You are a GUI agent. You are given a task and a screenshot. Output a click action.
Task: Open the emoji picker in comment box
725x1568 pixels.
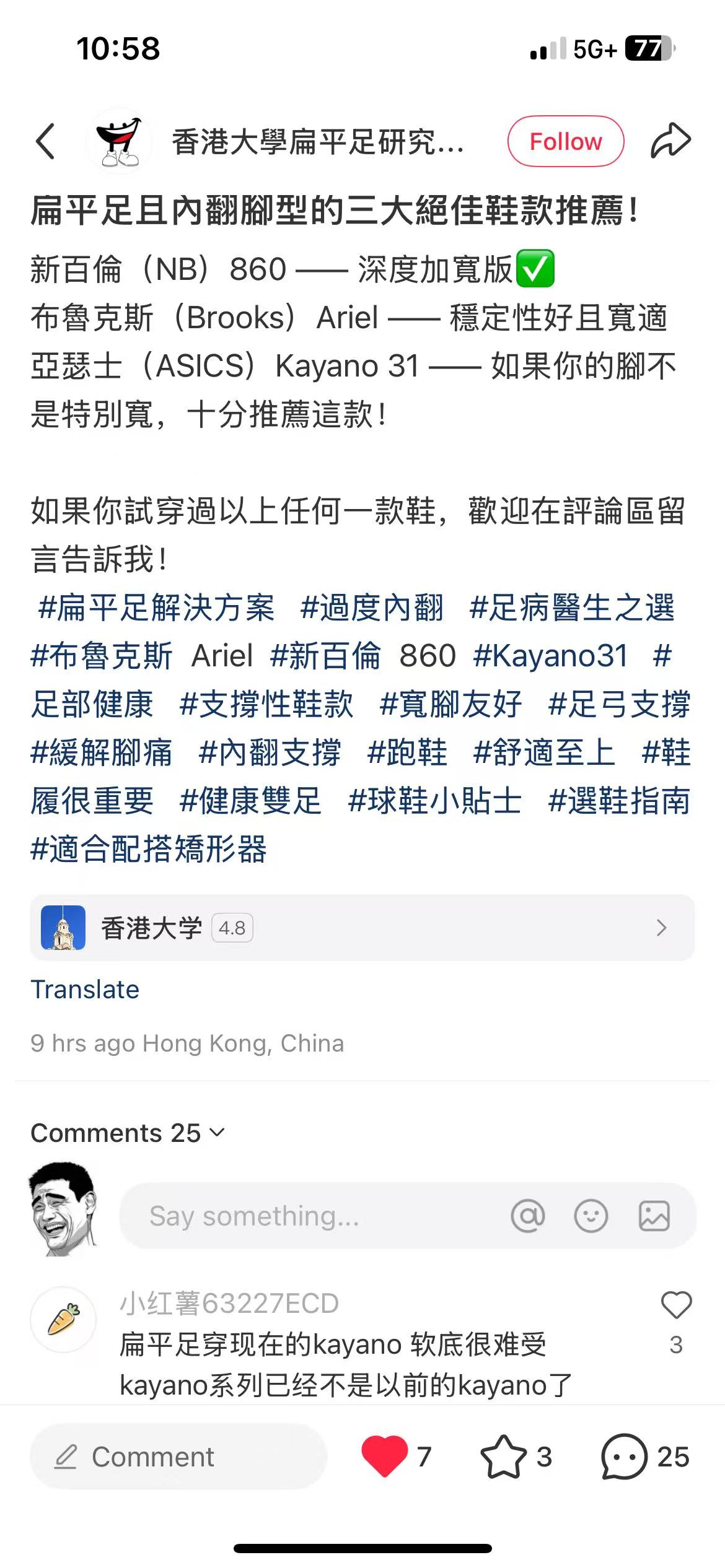click(x=591, y=1216)
